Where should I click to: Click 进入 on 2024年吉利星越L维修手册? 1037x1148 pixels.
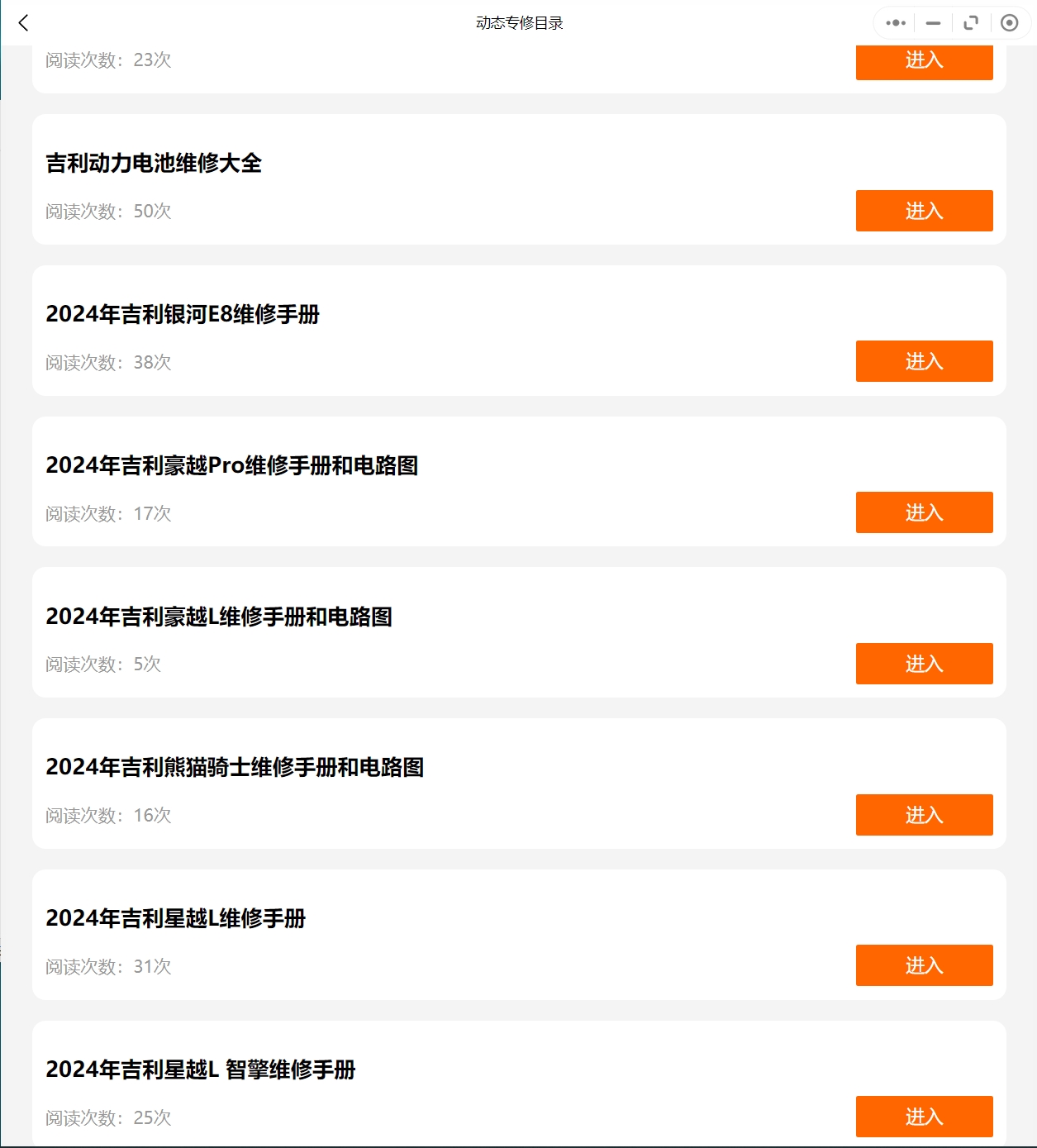(x=924, y=965)
